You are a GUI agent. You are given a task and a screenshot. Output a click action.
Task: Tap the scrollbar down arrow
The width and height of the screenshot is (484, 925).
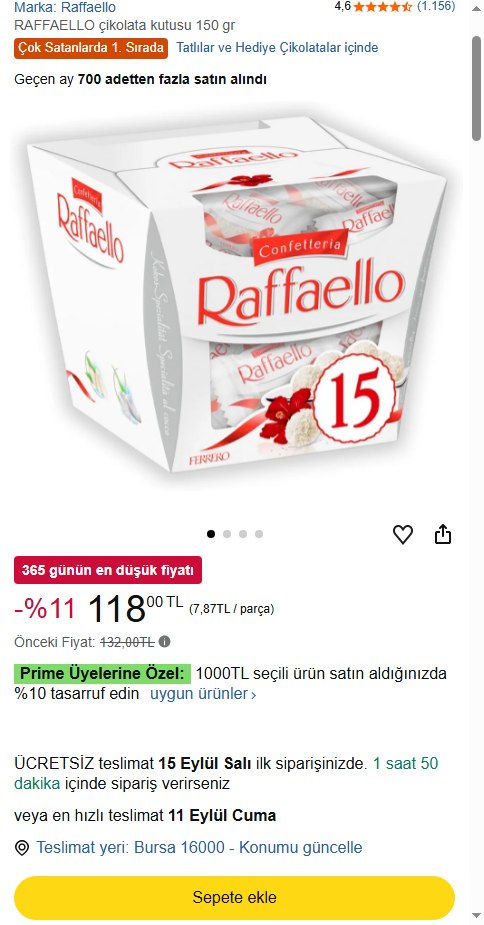(476, 916)
